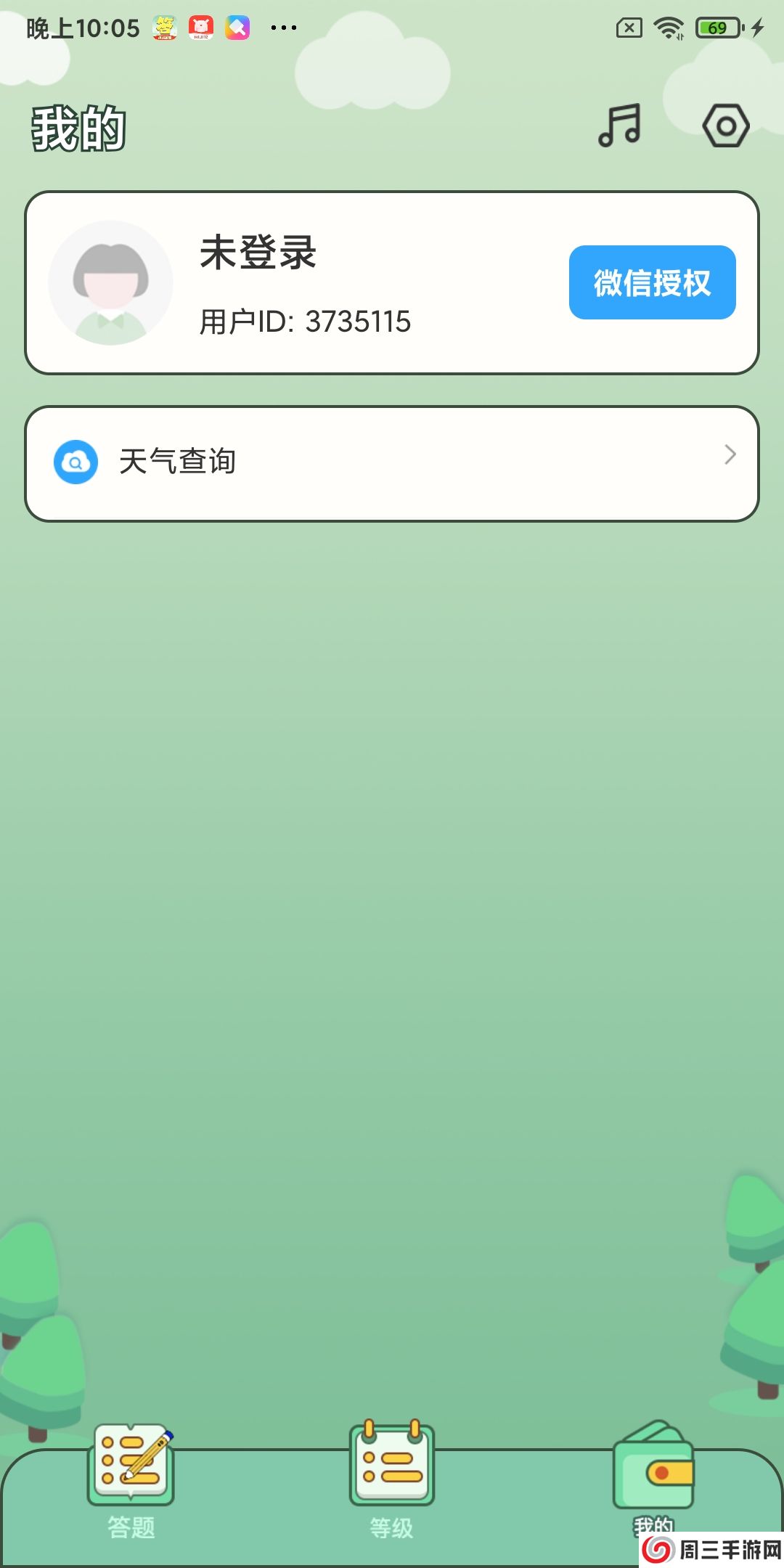Screen dimensions: 784x1568
Task: Open the 天气查询 row
Action: [392, 462]
